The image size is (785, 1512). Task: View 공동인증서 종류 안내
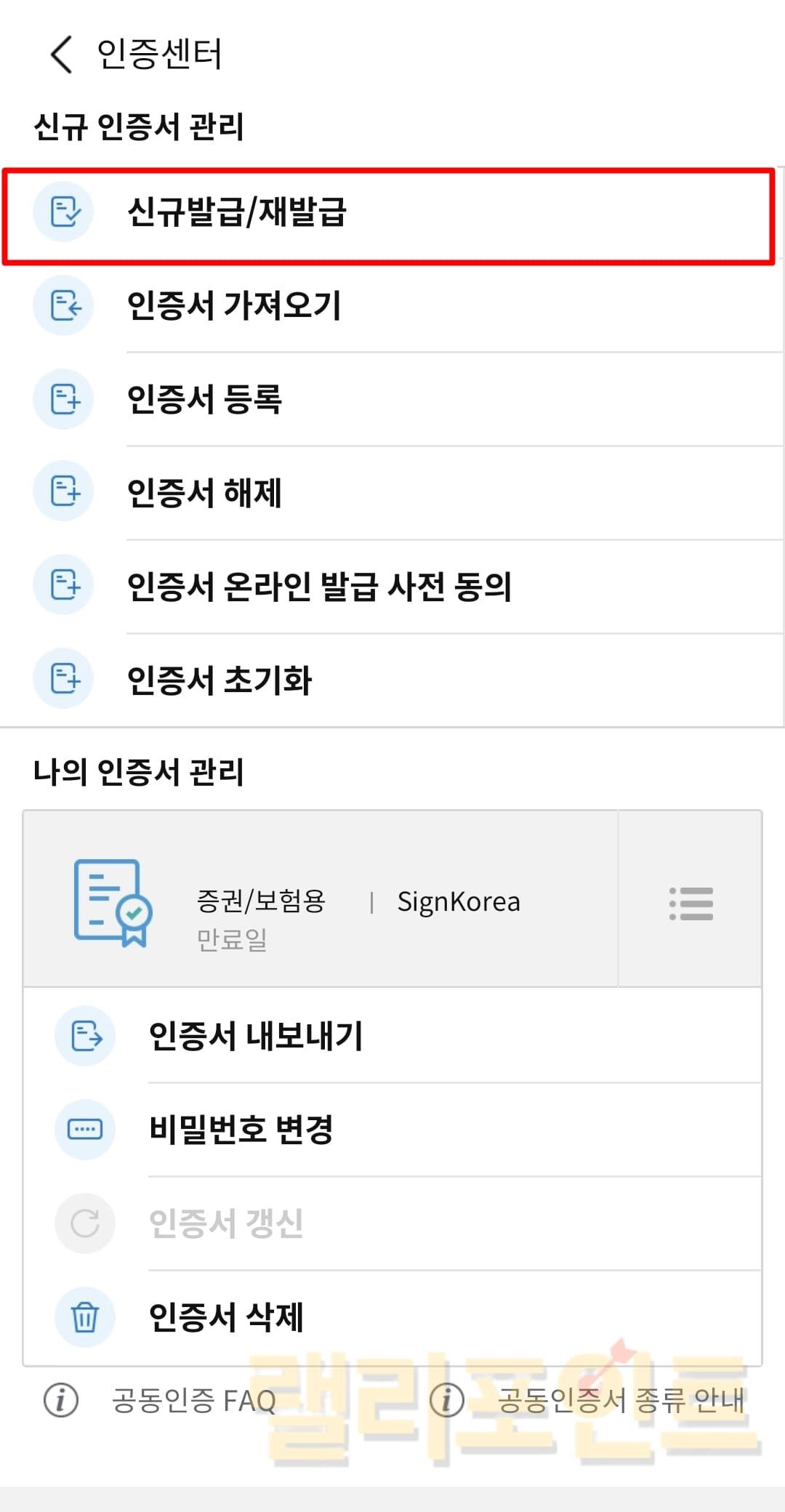(621, 1400)
